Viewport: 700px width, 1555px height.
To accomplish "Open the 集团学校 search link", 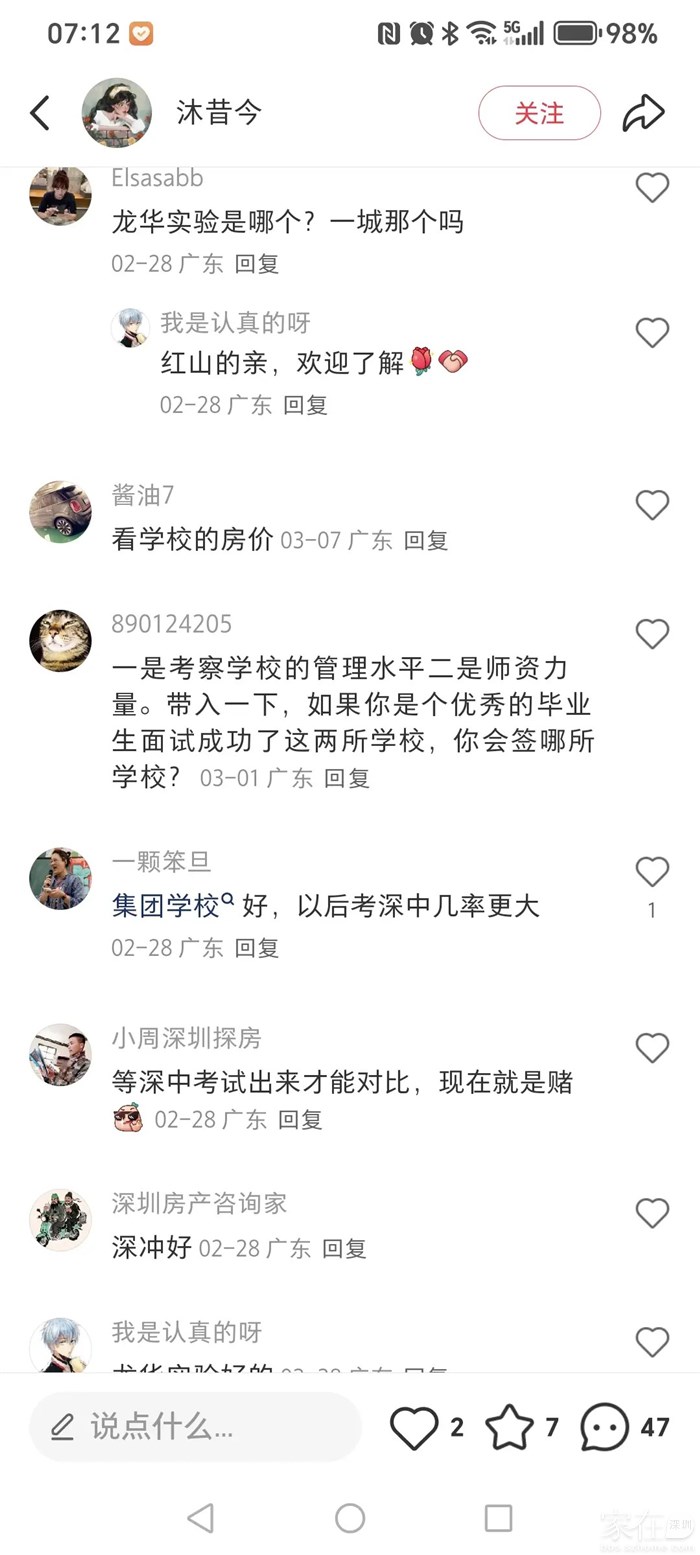I will point(172,906).
